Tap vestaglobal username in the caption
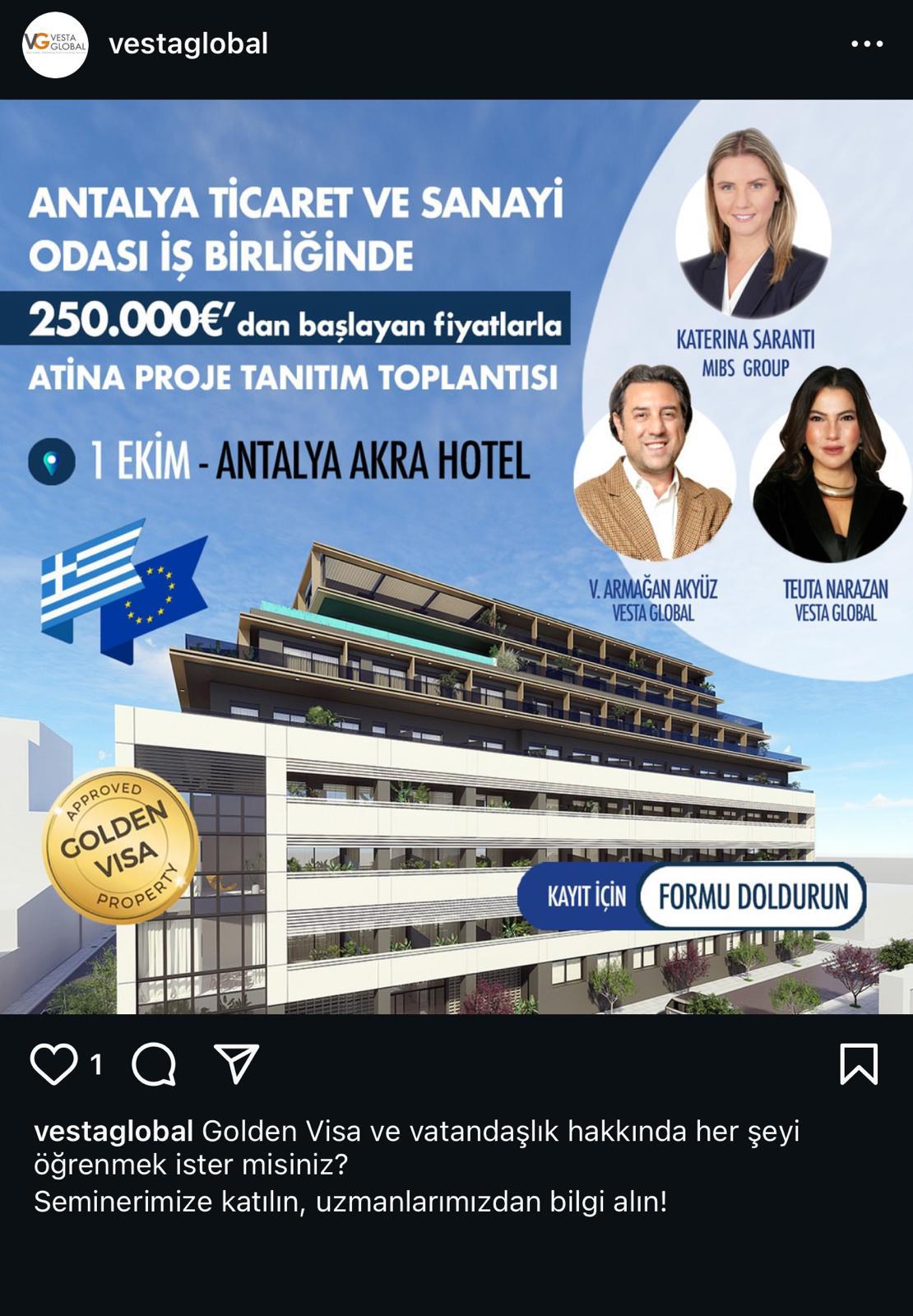The height and width of the screenshot is (1316, 913). click(x=114, y=1131)
